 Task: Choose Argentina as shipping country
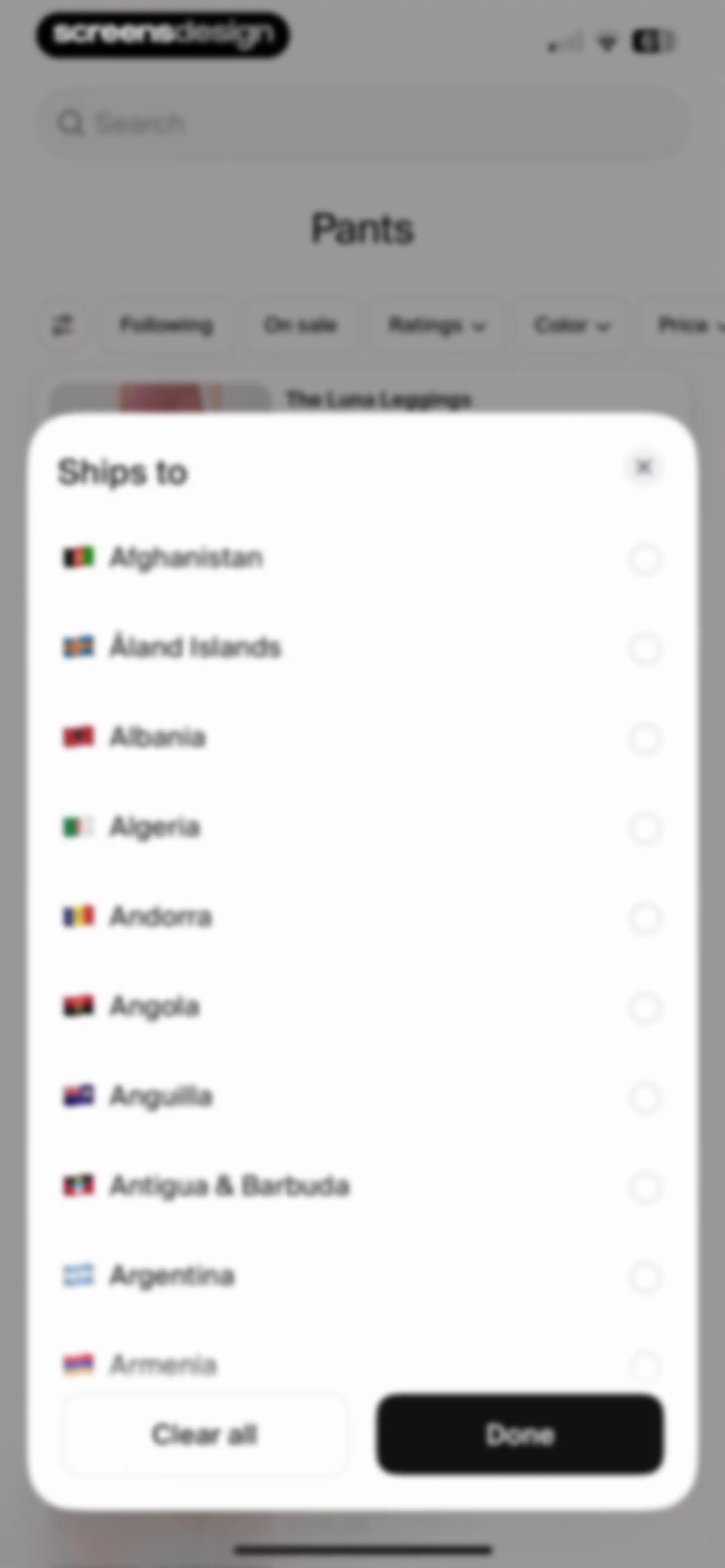coord(362,1277)
